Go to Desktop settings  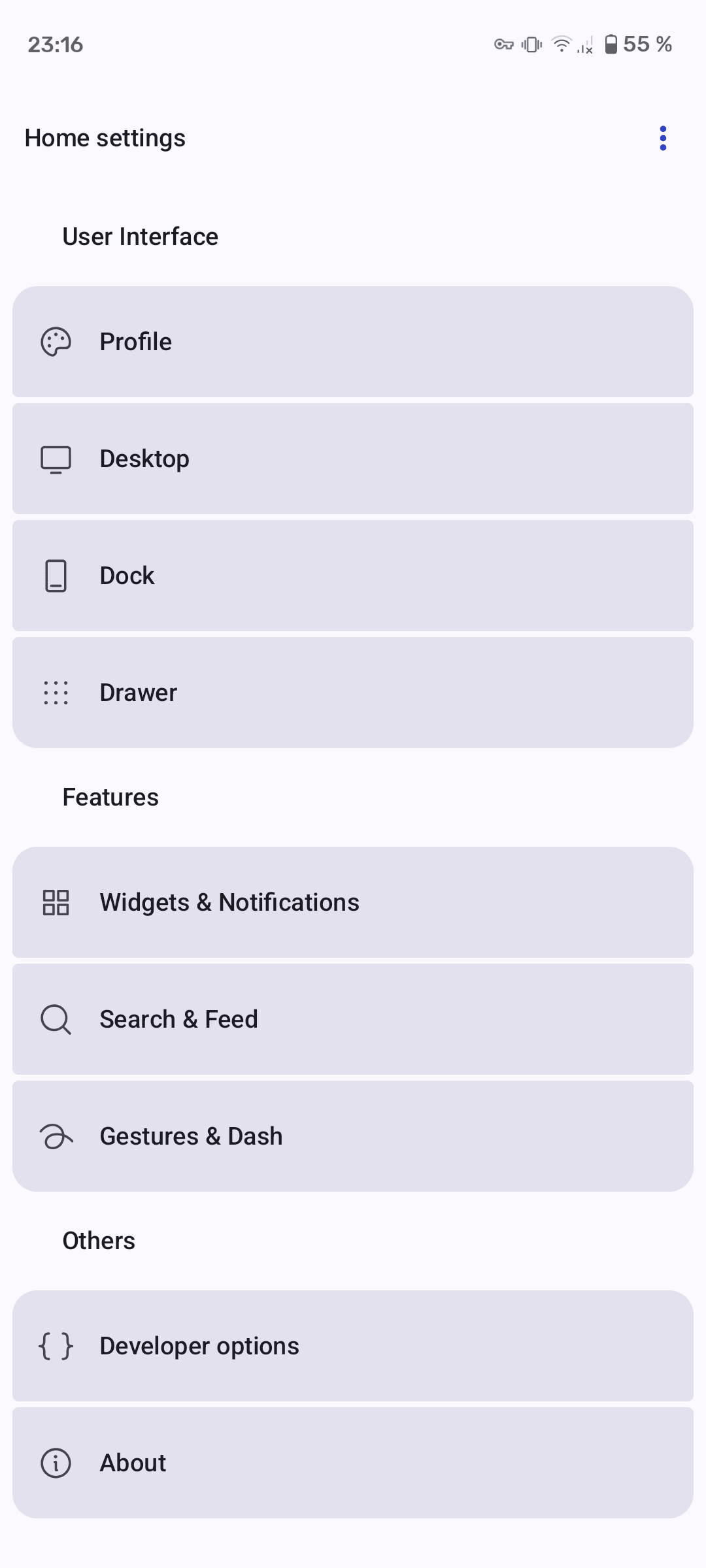[x=353, y=459]
